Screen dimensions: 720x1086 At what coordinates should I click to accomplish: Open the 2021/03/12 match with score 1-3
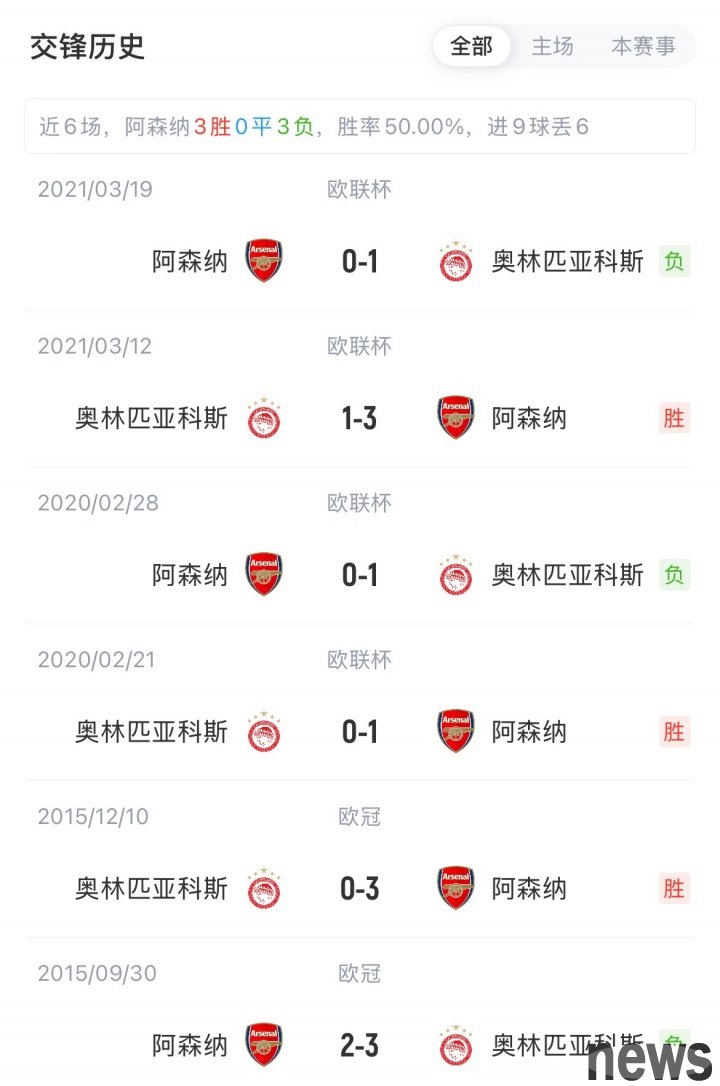[x=360, y=418]
